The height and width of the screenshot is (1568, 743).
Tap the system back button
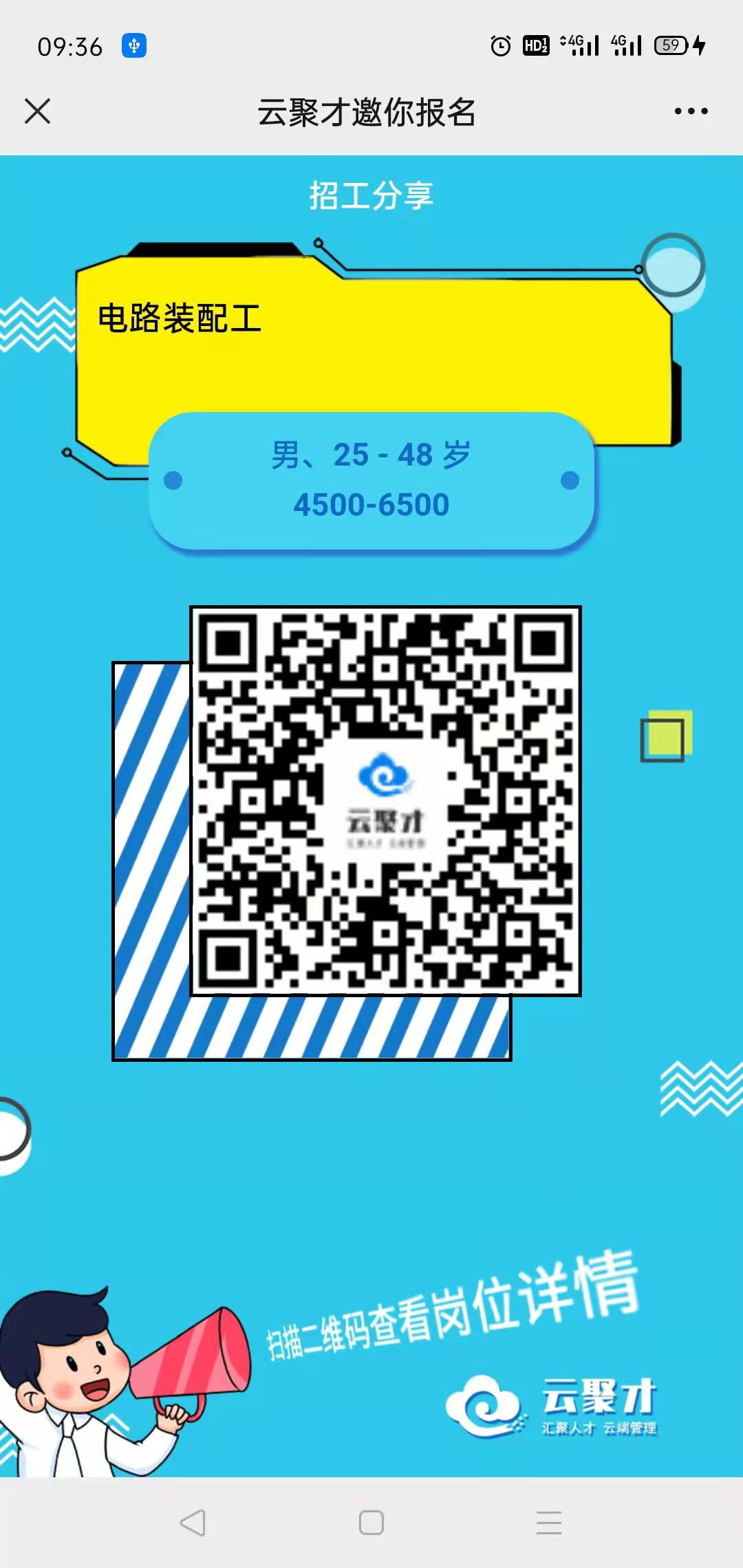(193, 1522)
